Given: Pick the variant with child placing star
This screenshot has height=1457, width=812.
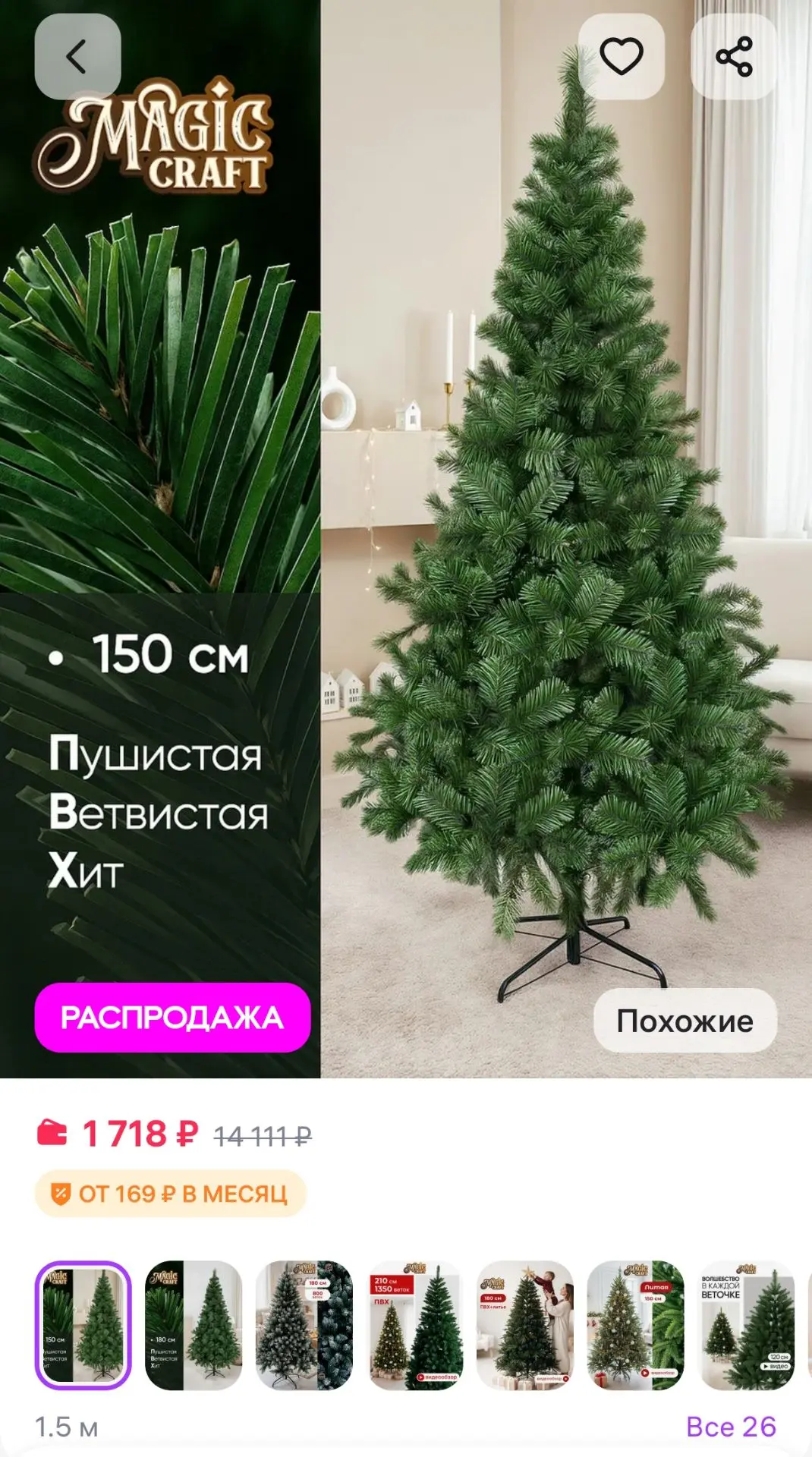Looking at the screenshot, I should [525, 1325].
